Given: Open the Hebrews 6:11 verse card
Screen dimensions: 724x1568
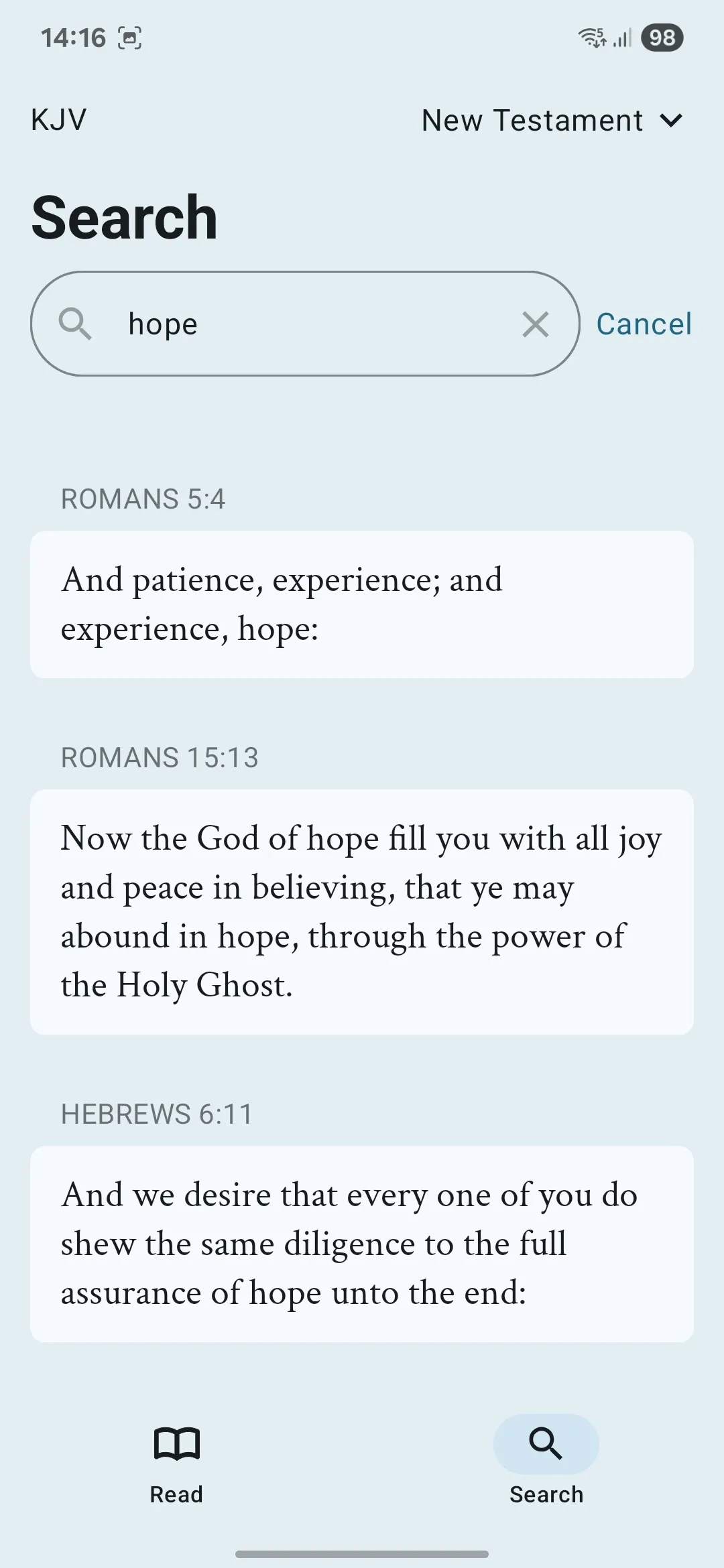Looking at the screenshot, I should [x=362, y=1244].
